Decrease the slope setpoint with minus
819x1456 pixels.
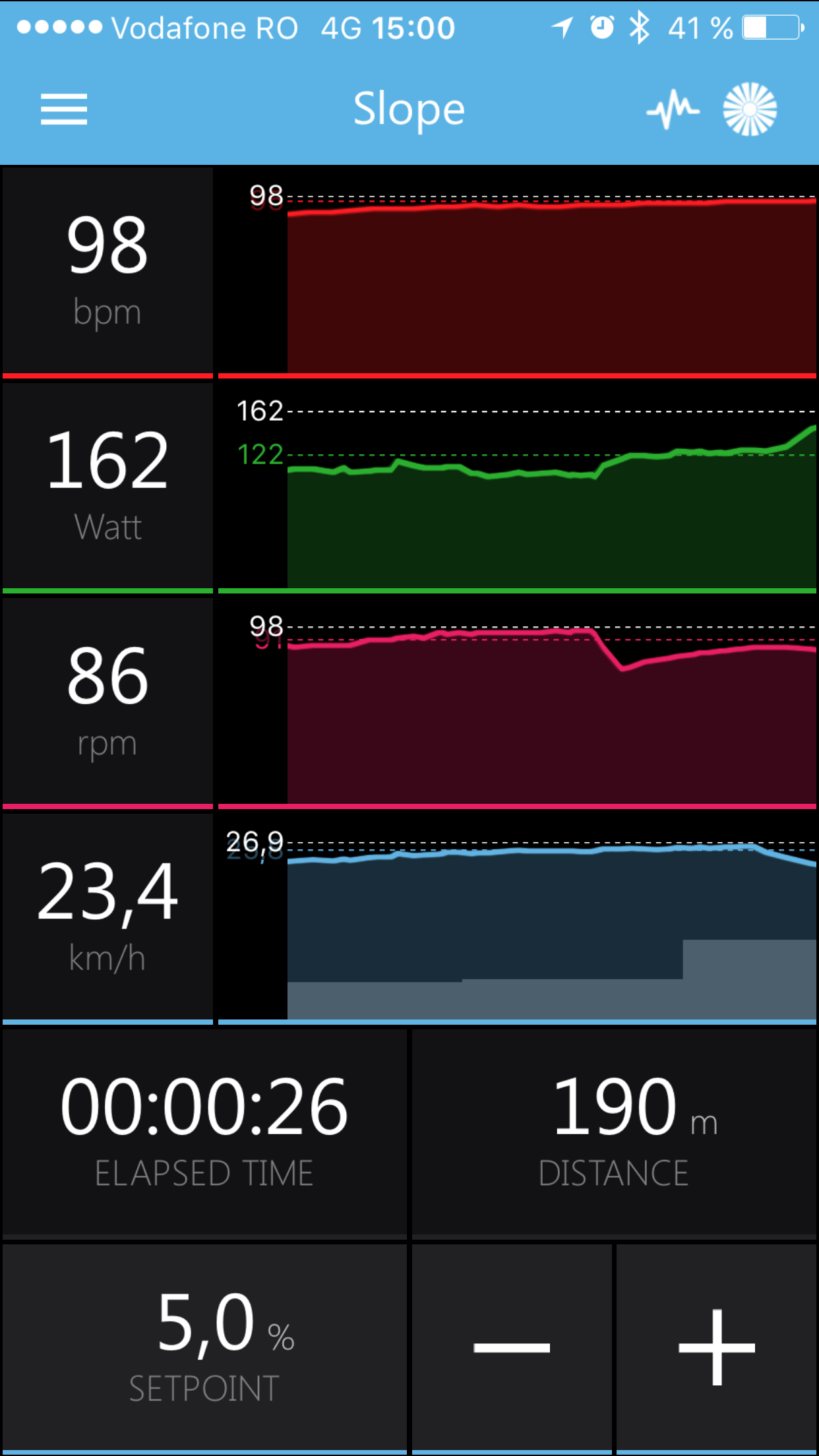[x=512, y=1347]
